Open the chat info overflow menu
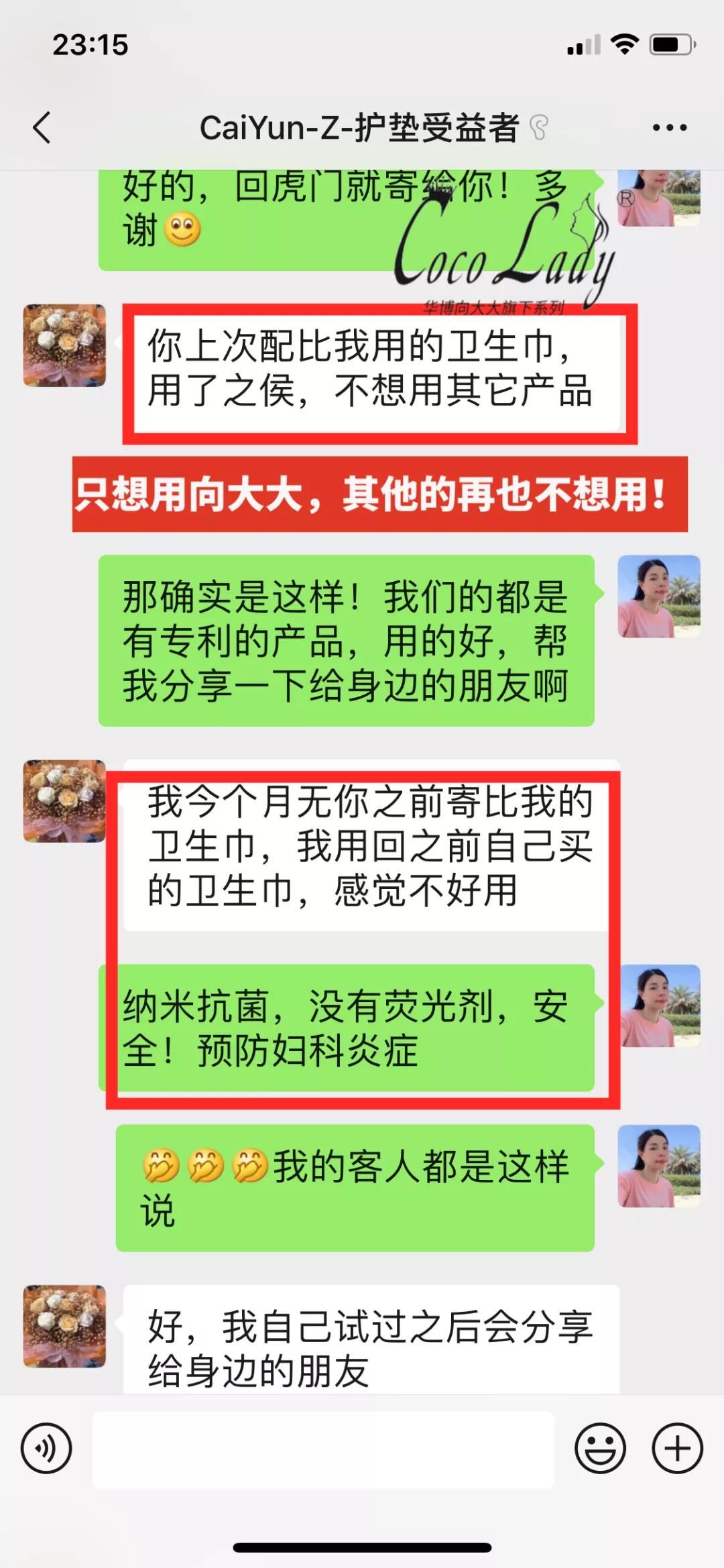 click(x=670, y=127)
